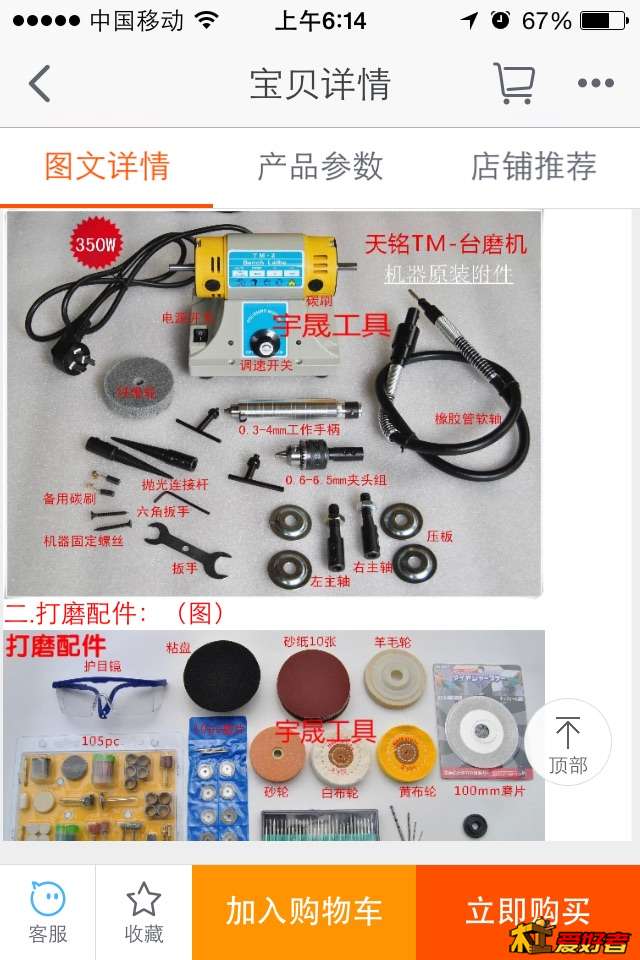Contact 客服 customer service
Image resolution: width=640 pixels, height=960 pixels.
coord(48,912)
